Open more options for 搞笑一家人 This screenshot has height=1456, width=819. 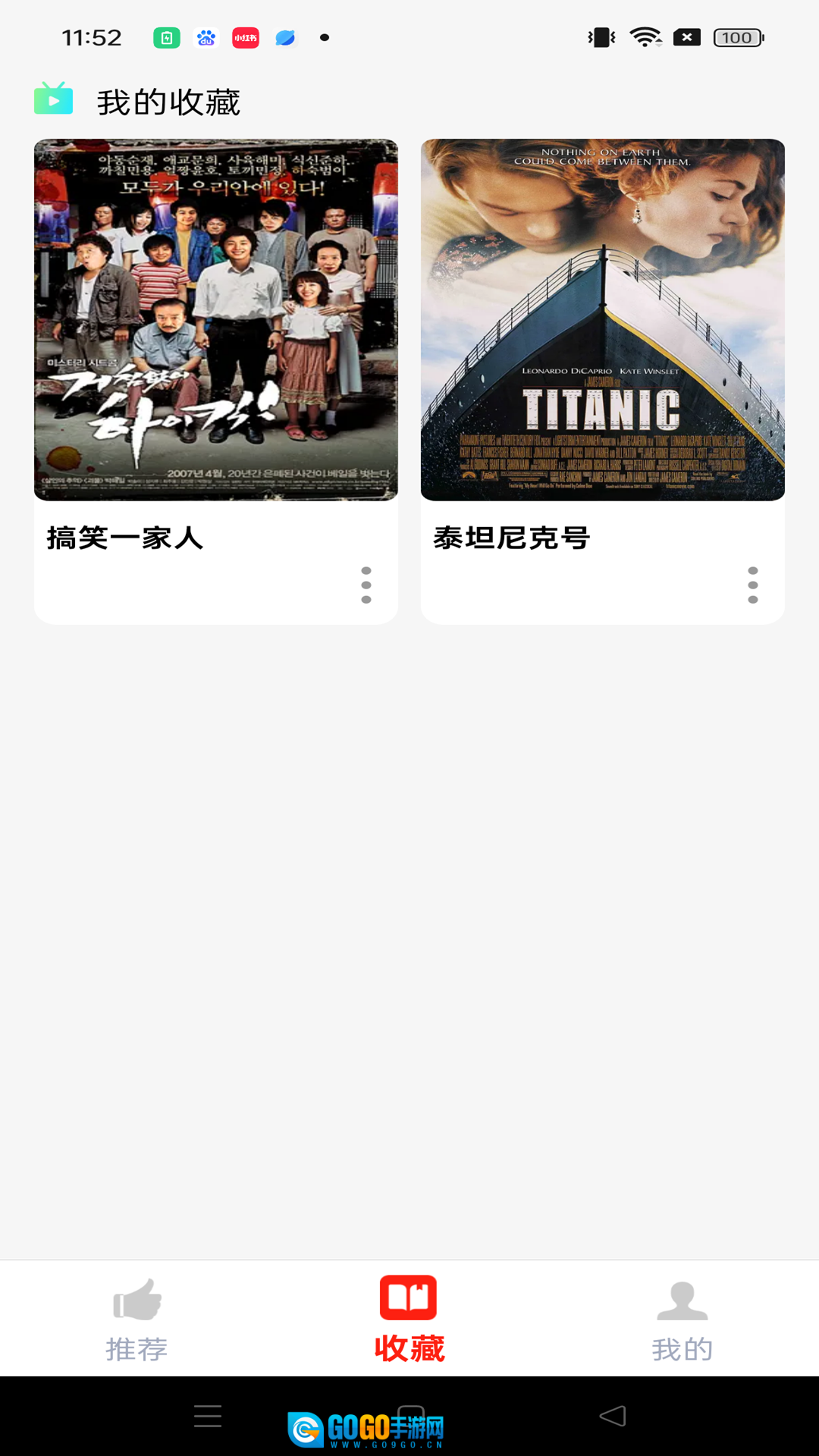366,585
